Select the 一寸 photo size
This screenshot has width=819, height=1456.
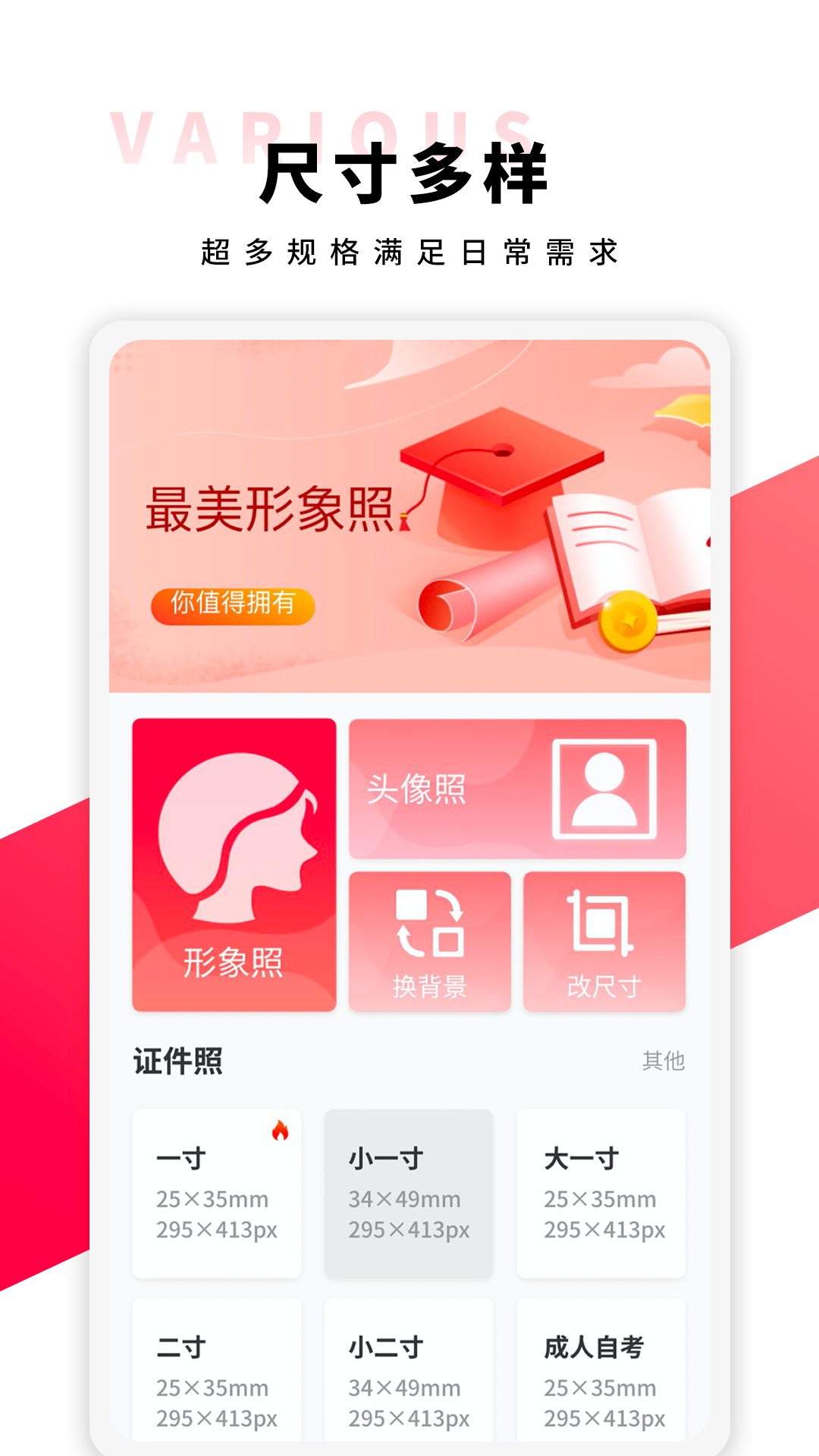click(216, 1193)
